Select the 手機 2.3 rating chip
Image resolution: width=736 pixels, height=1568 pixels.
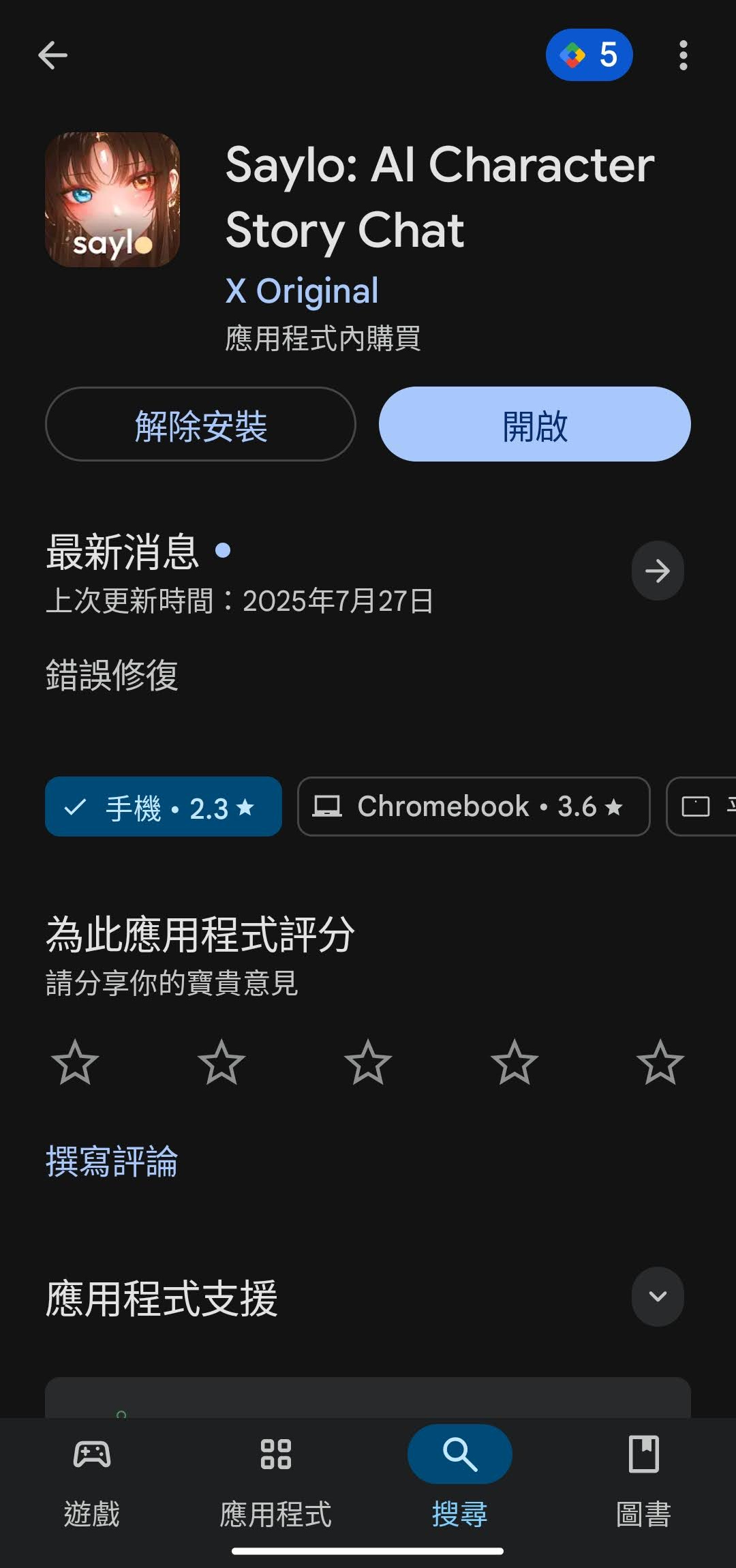pyautogui.click(x=164, y=806)
